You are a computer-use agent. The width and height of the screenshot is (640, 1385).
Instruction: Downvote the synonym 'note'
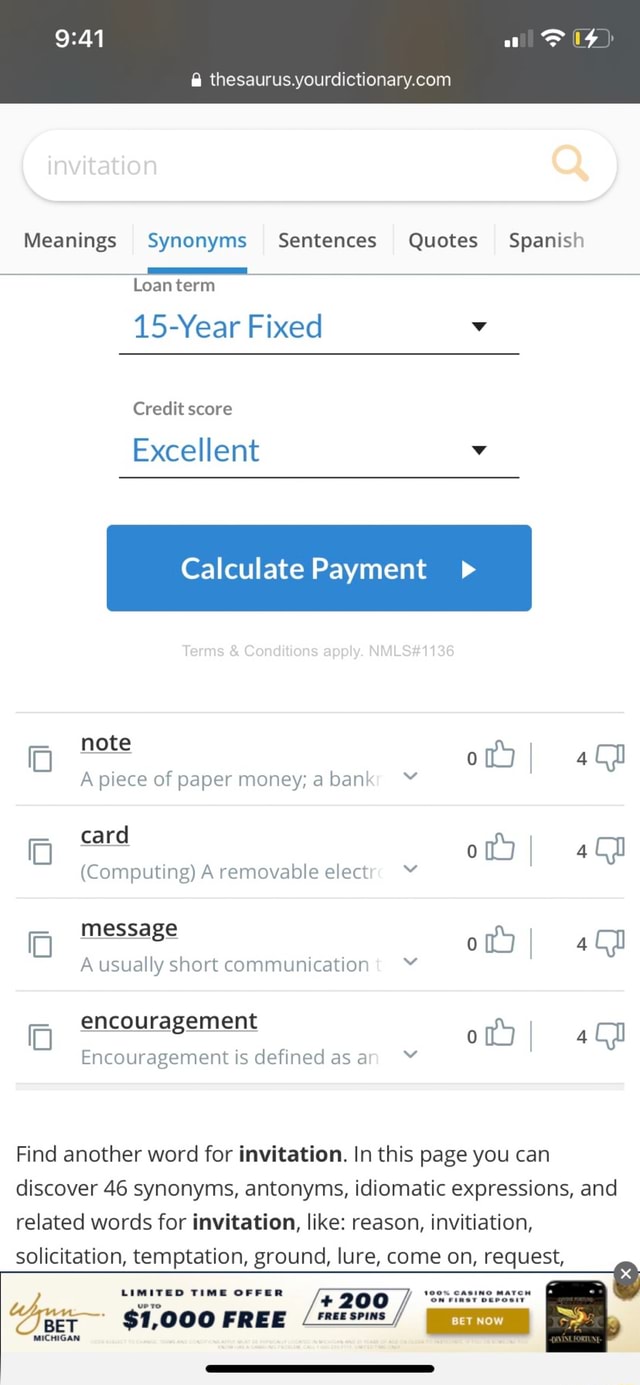point(609,758)
